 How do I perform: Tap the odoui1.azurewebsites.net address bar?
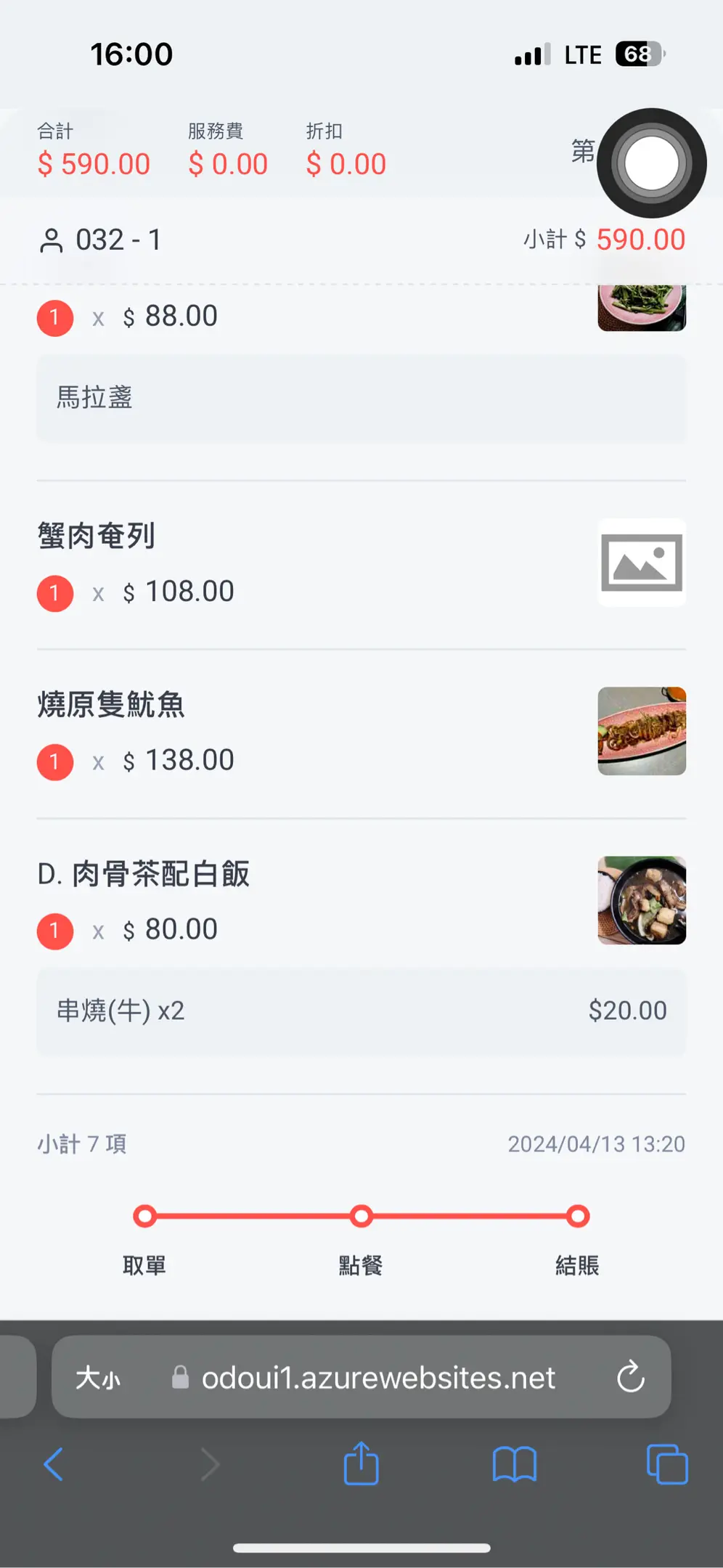(x=377, y=1377)
